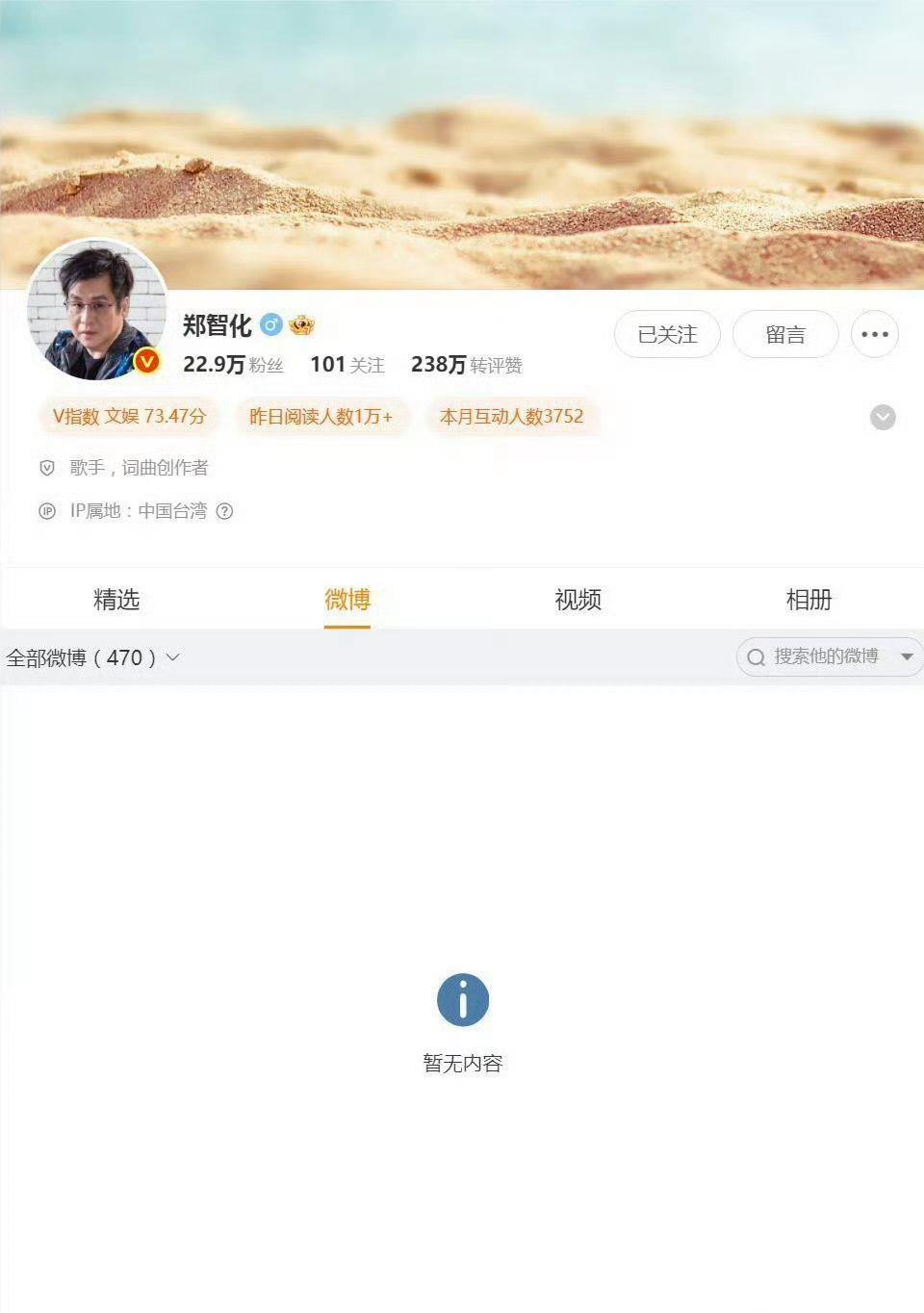
Task: Tap the IP属地 help question mark
Action: pyautogui.click(x=224, y=511)
